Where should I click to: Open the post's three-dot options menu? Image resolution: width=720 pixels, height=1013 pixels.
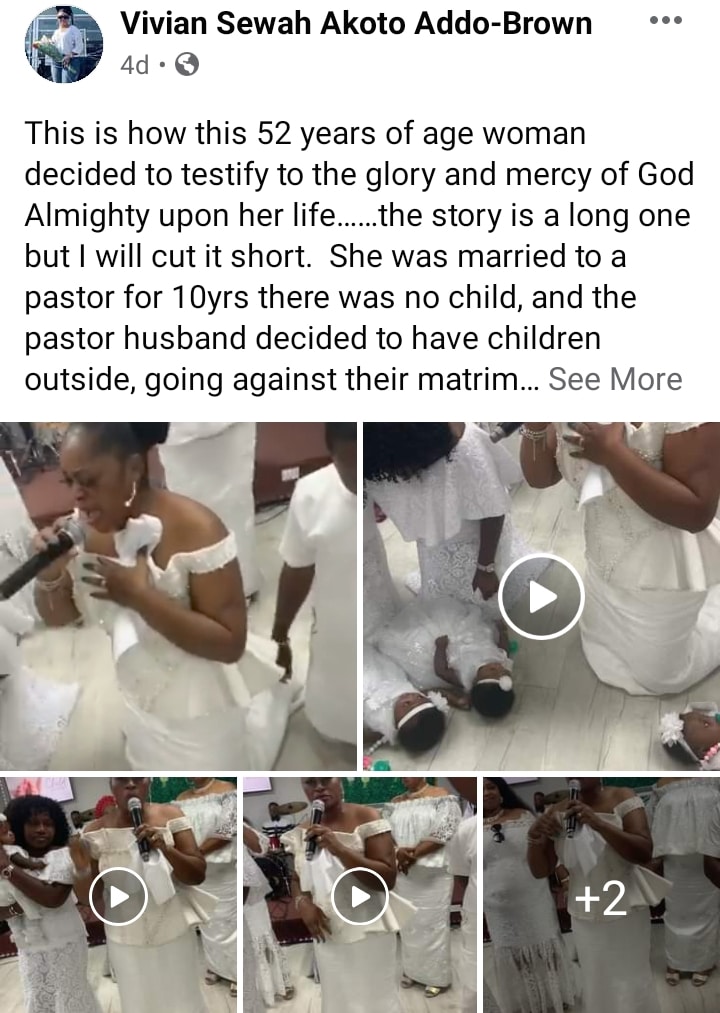(666, 21)
